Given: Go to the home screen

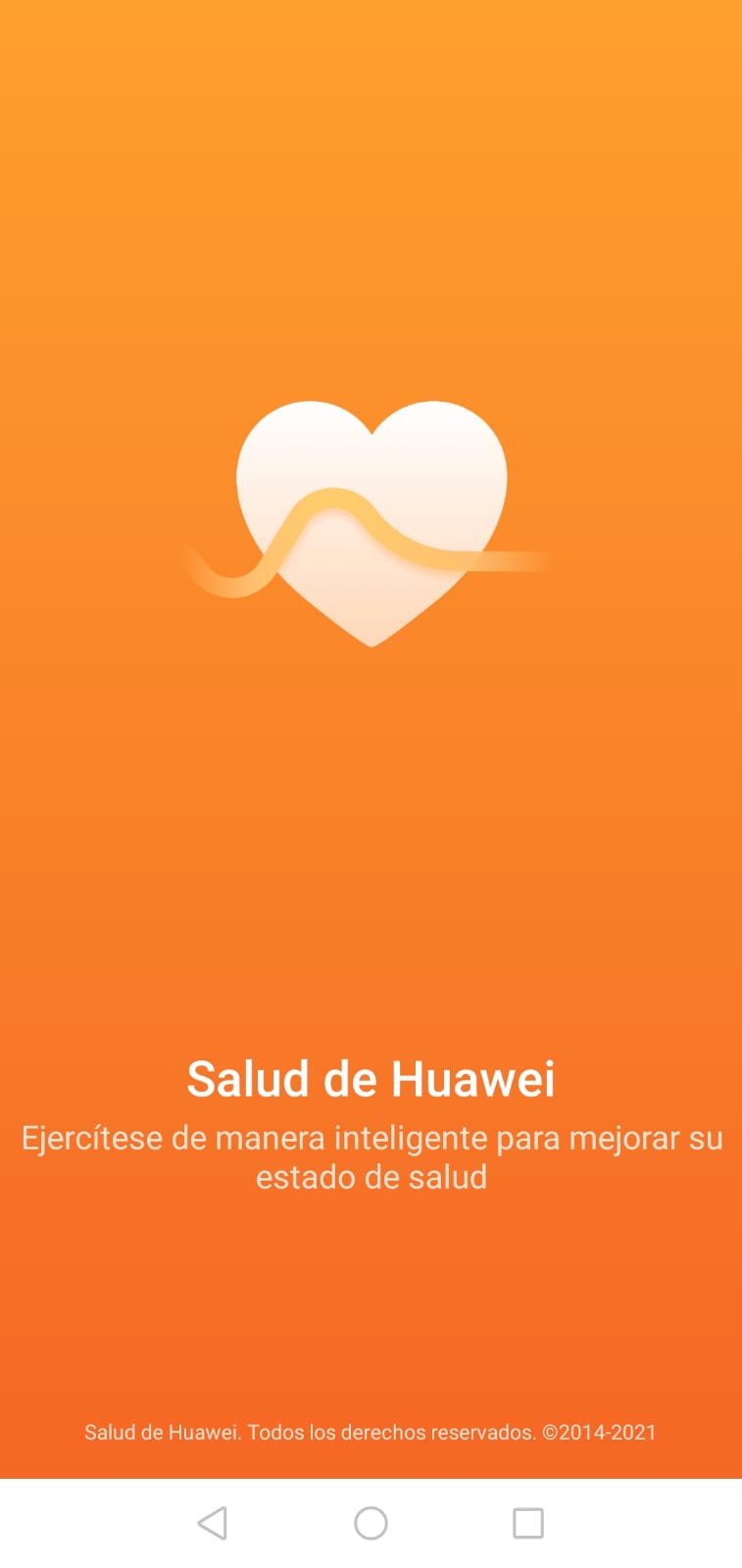Looking at the screenshot, I should [371, 1523].
